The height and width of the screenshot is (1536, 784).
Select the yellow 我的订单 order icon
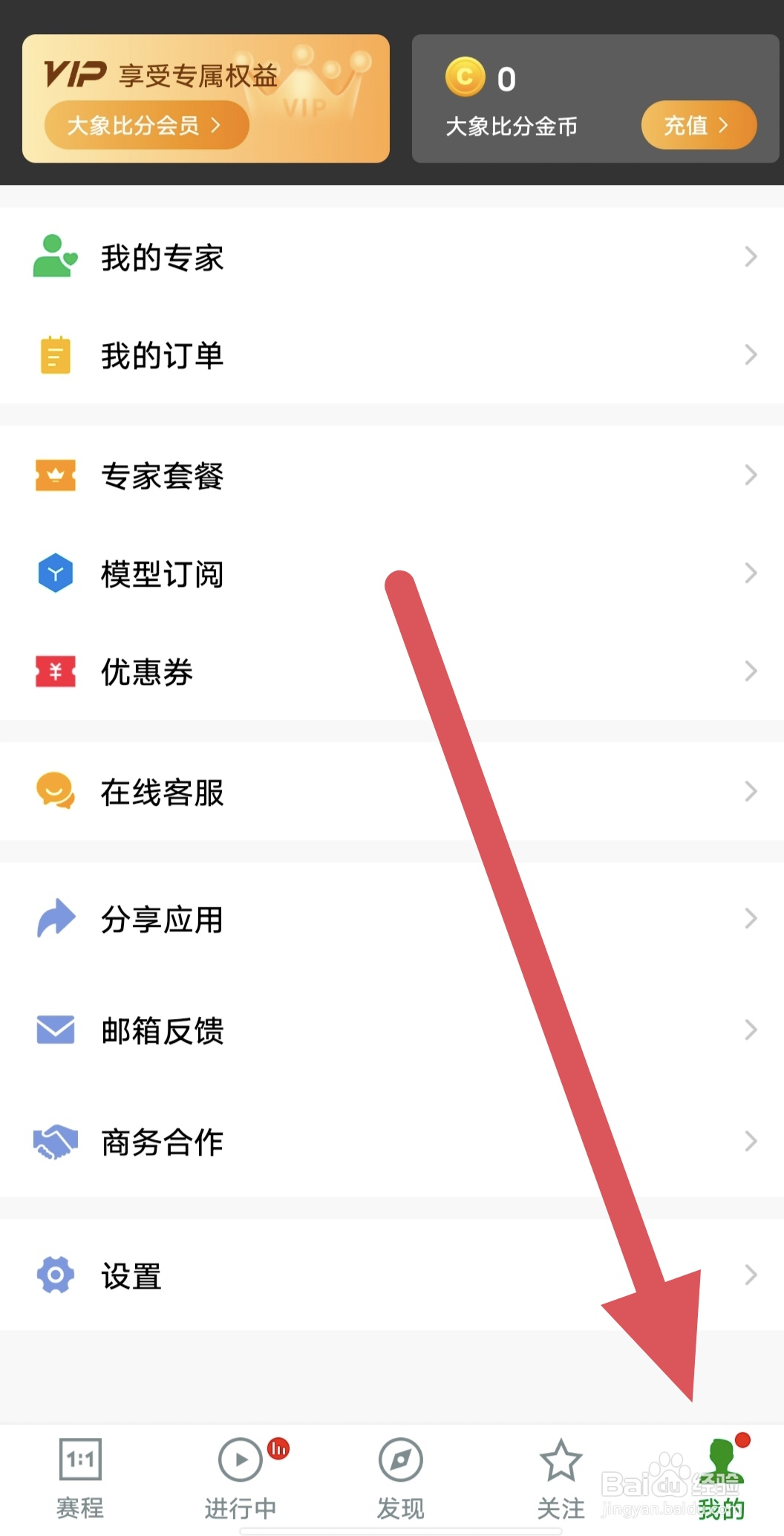point(54,355)
